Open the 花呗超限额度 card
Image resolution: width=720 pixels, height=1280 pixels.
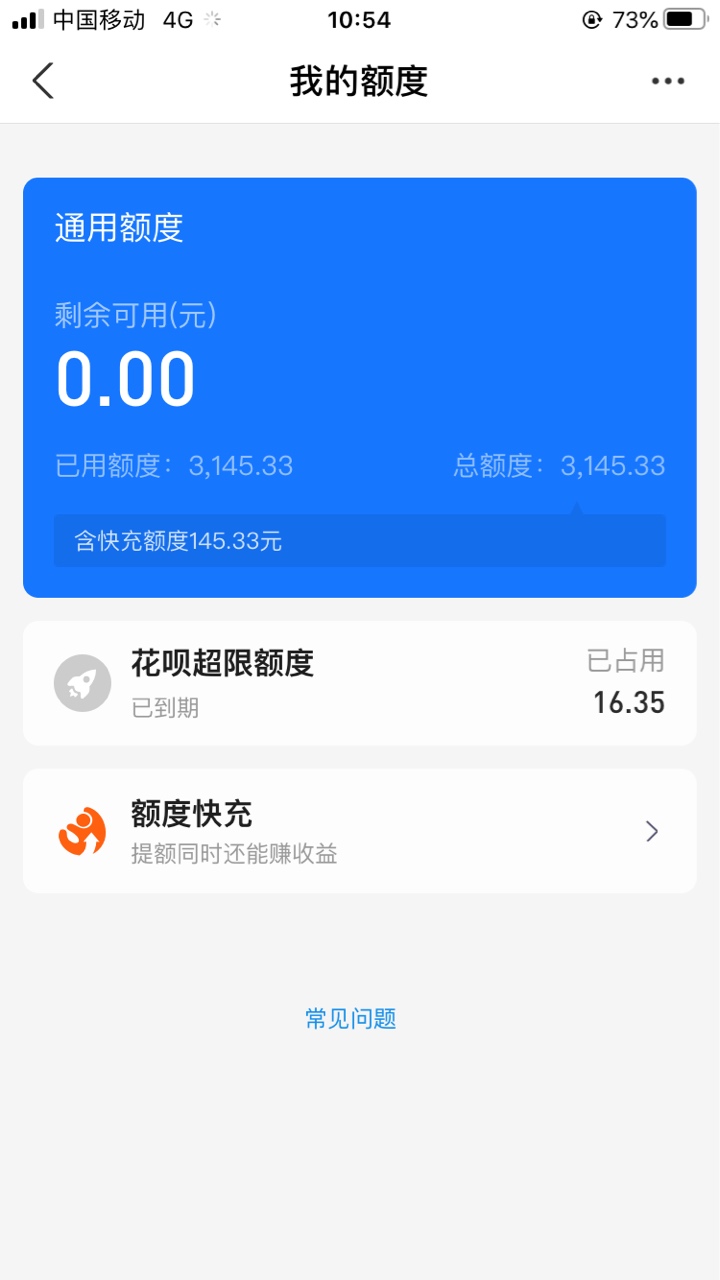click(x=360, y=683)
